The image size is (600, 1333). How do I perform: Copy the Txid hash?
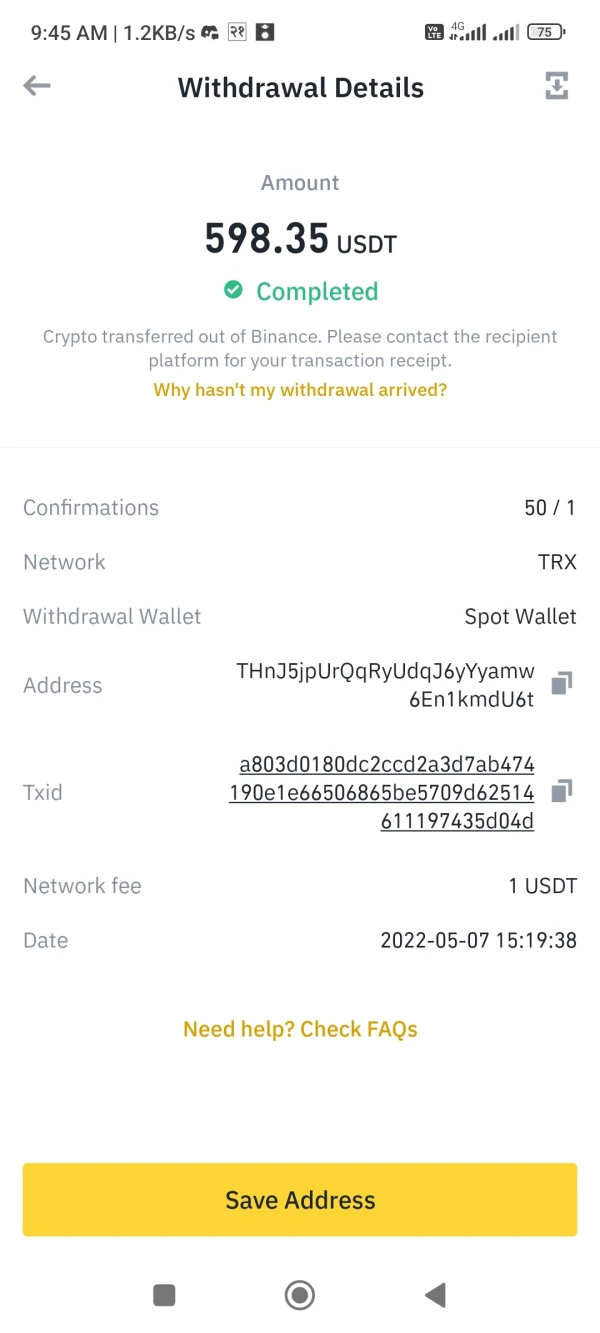point(562,791)
